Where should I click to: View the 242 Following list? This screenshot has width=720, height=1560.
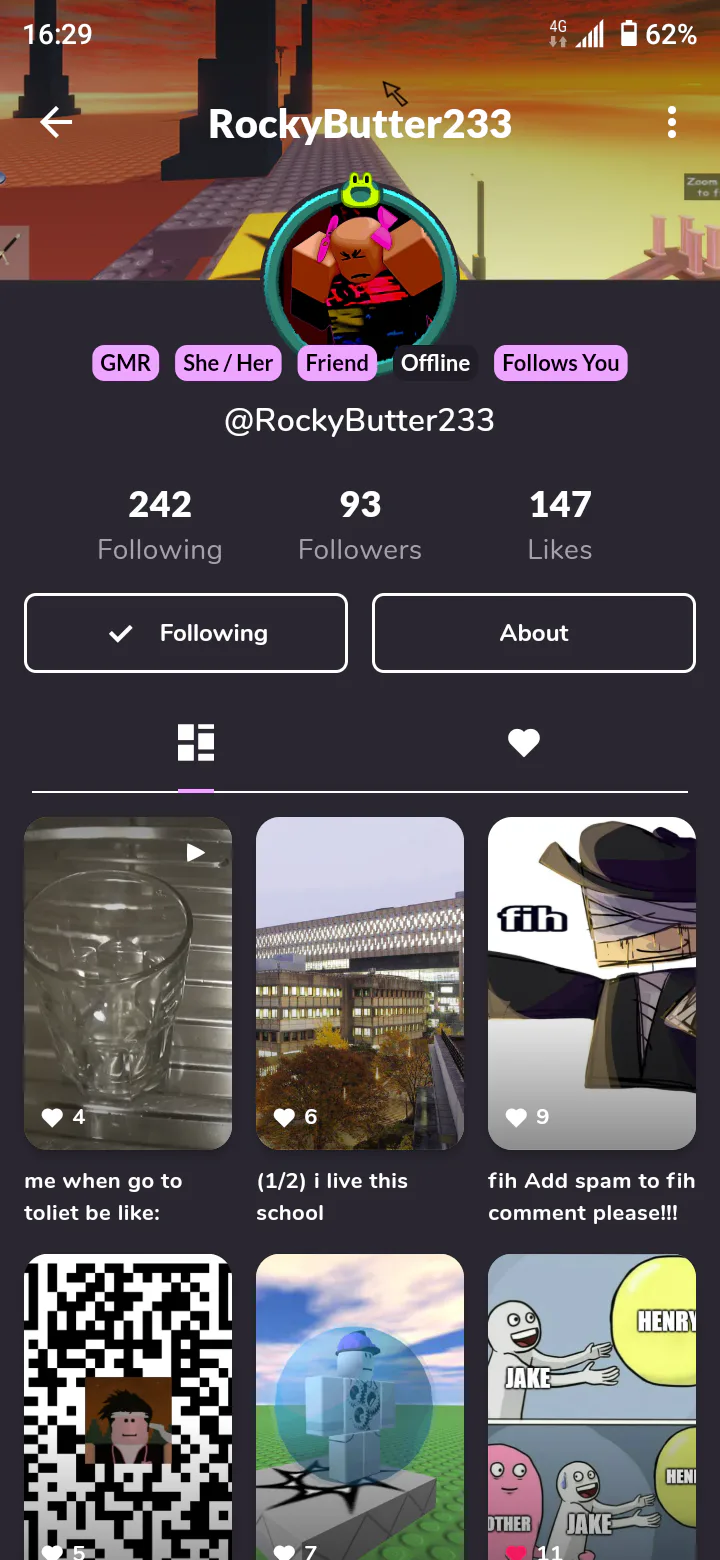click(x=160, y=526)
